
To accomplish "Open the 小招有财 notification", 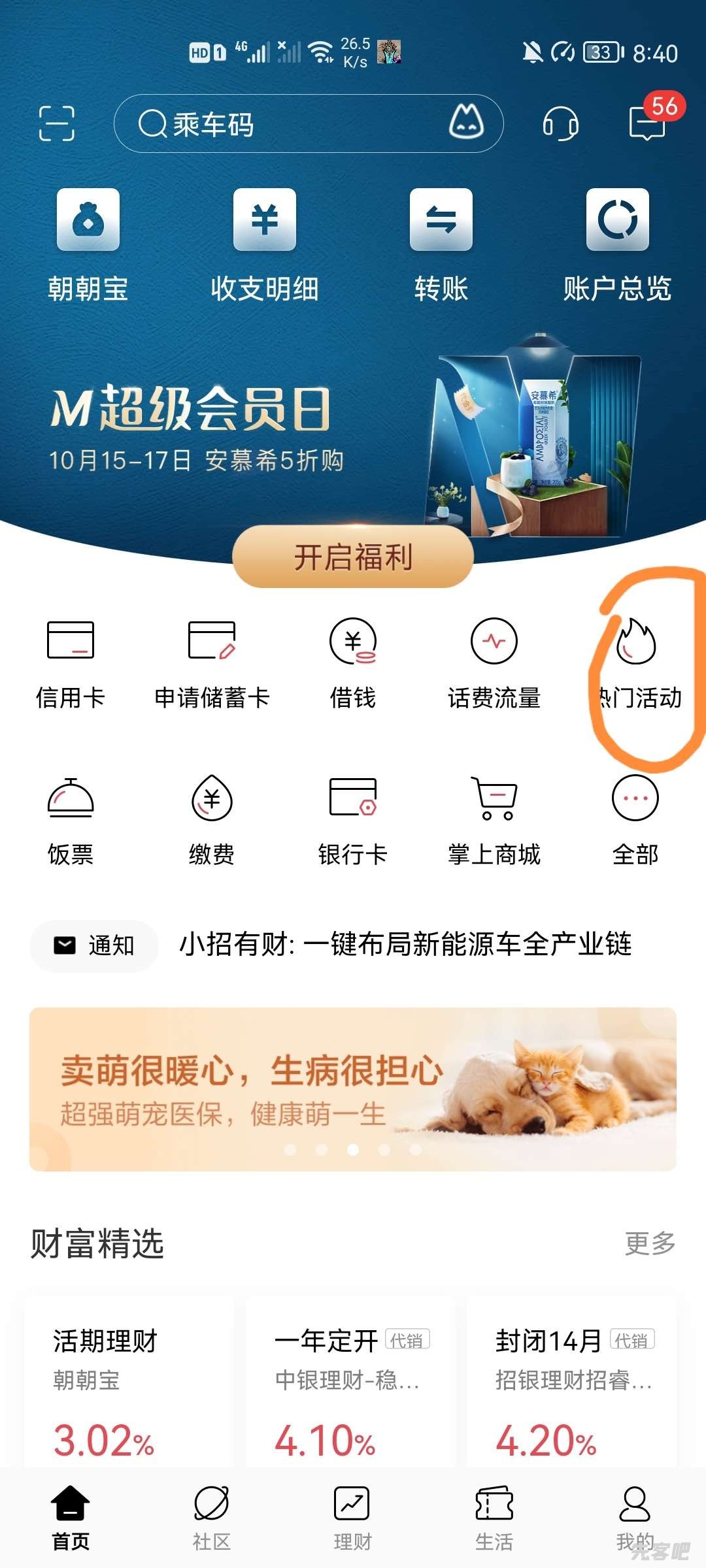I will point(405,945).
